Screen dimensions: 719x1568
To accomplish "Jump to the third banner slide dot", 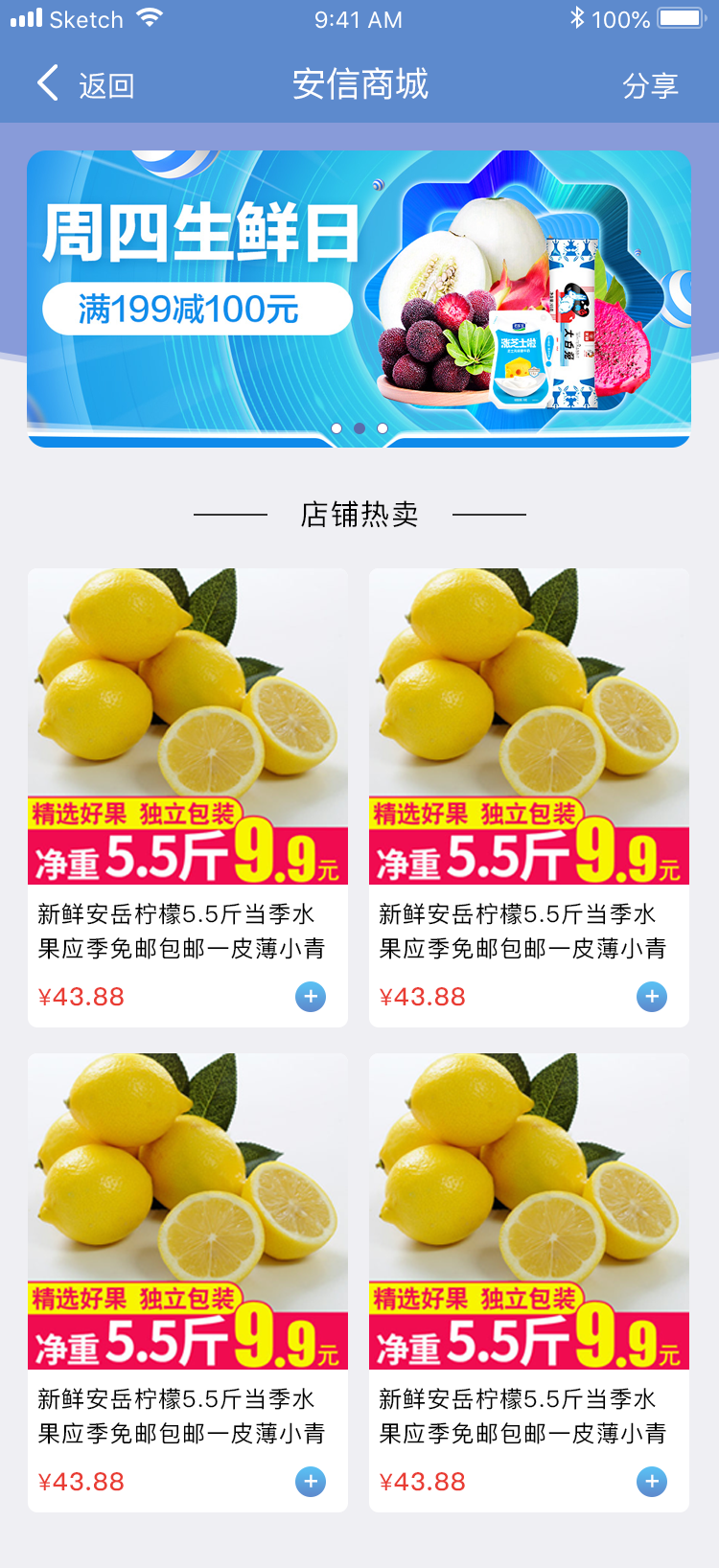I will coord(383,428).
